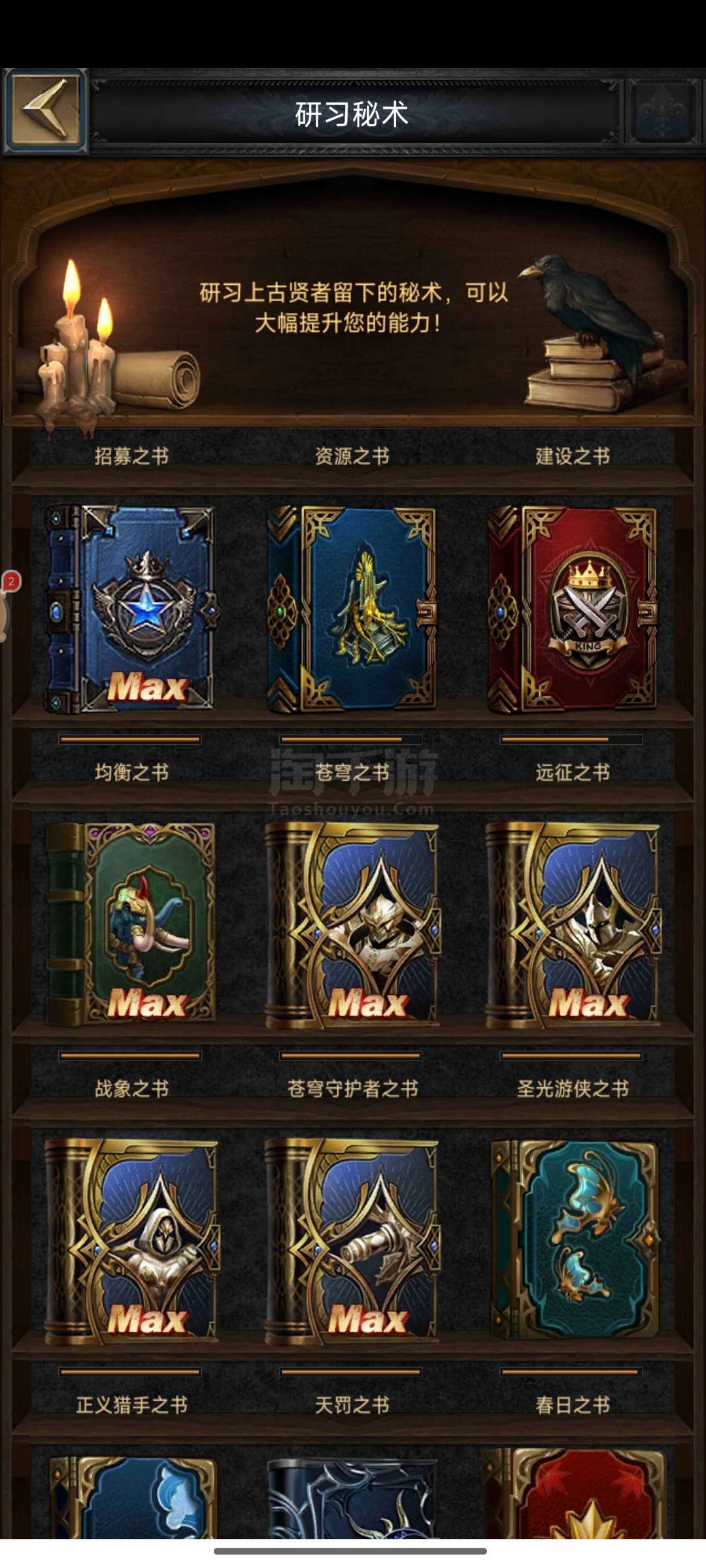Viewport: 706px width, 1568px height.
Task: Open the 战象之书 elephant book
Action: click(131, 924)
